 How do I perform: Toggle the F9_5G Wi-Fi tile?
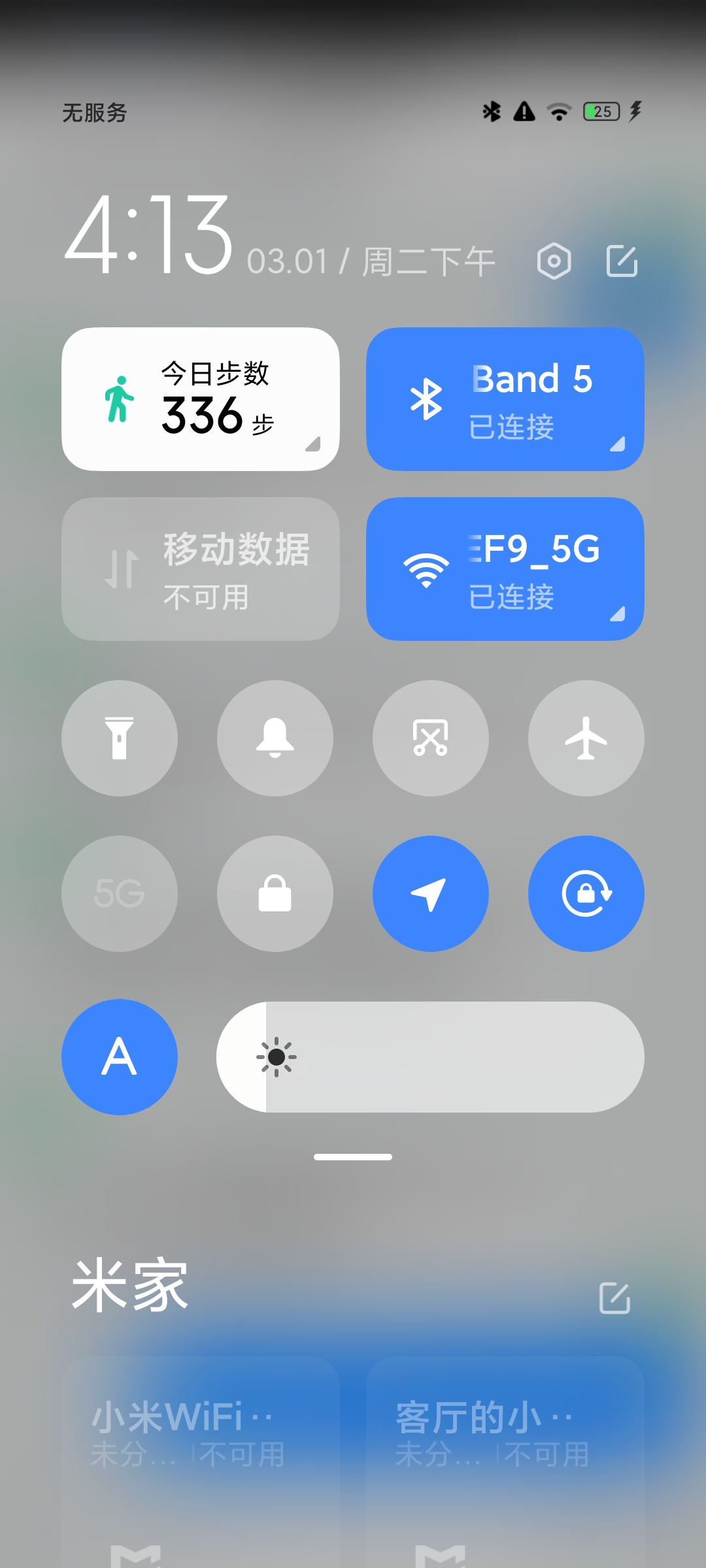coord(505,569)
